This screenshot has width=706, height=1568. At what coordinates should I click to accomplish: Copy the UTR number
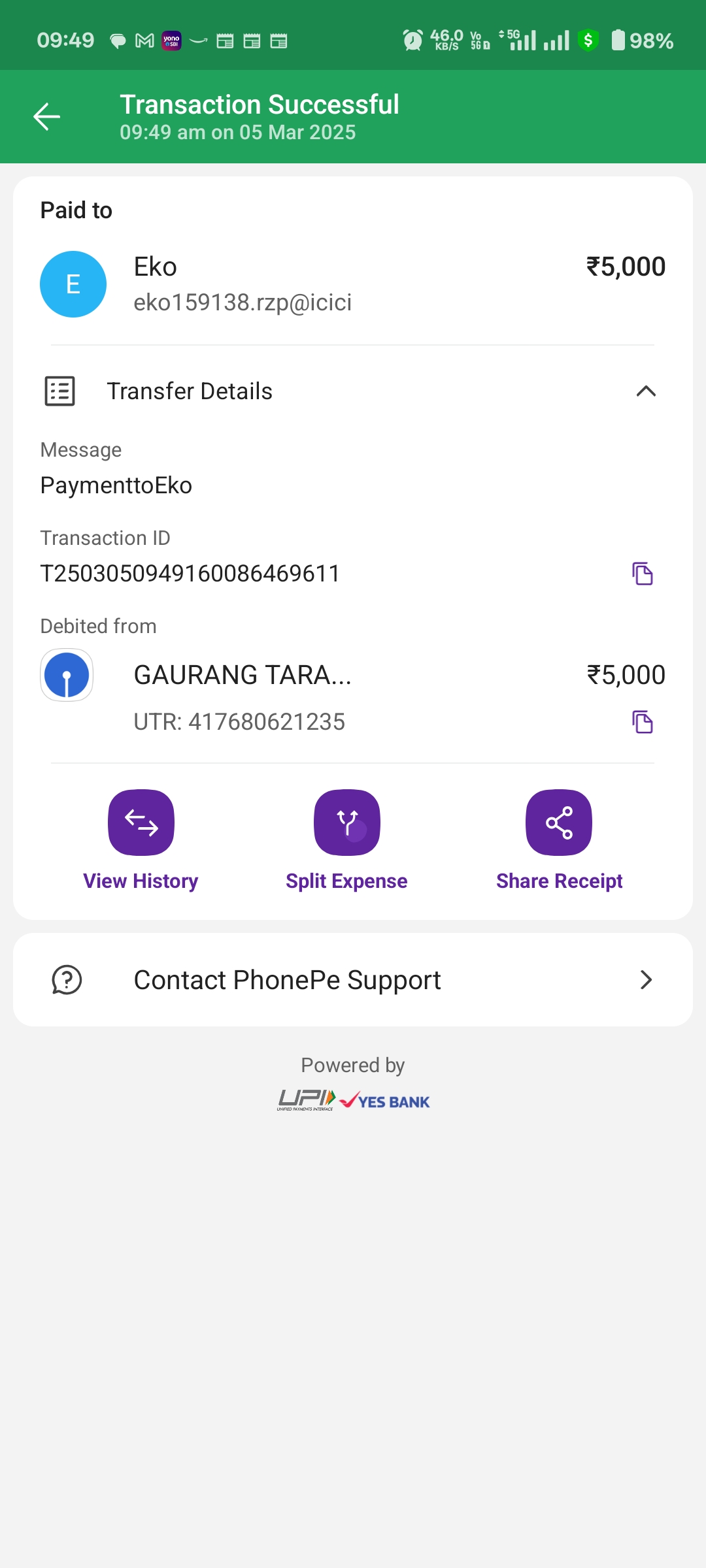[643, 722]
